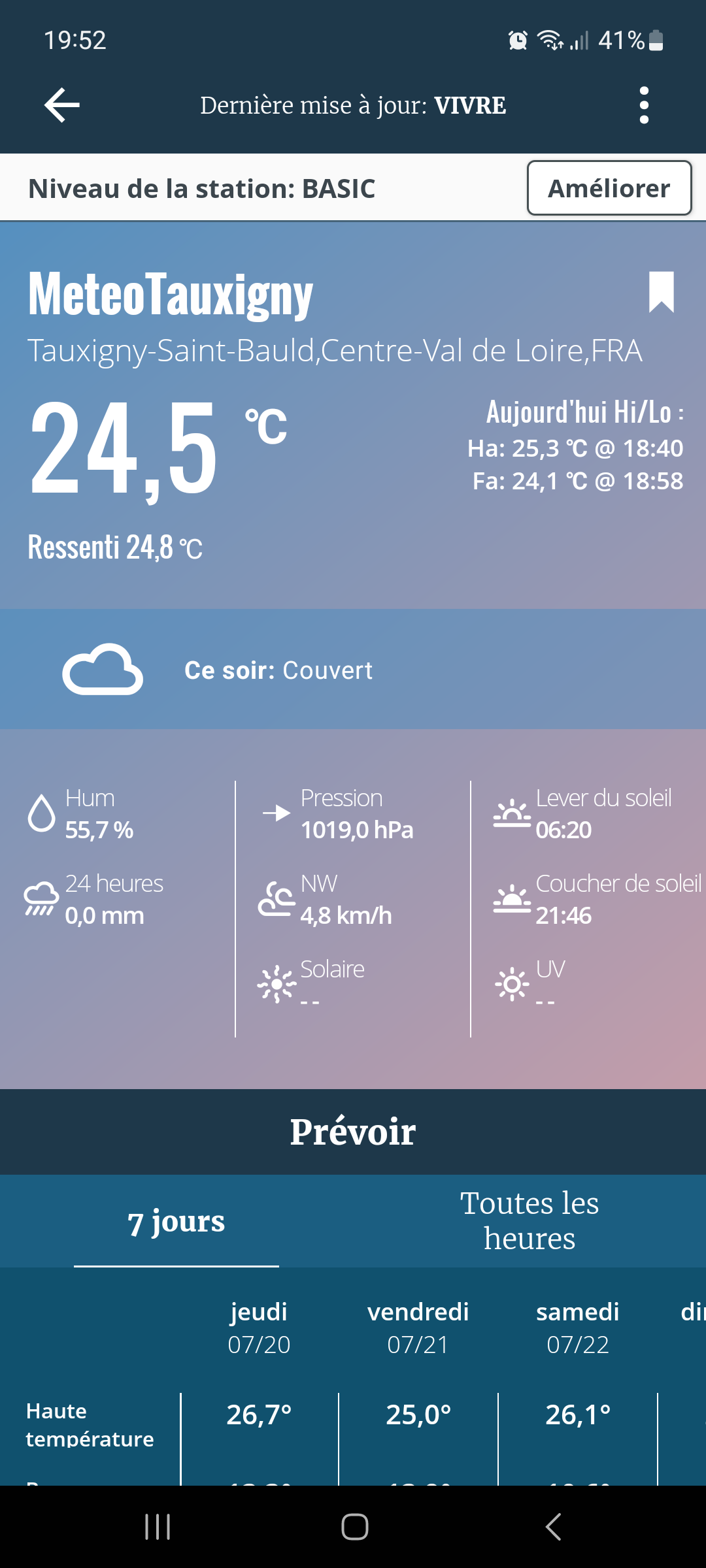Go back using the top arrow
The image size is (706, 1568).
coord(62,105)
